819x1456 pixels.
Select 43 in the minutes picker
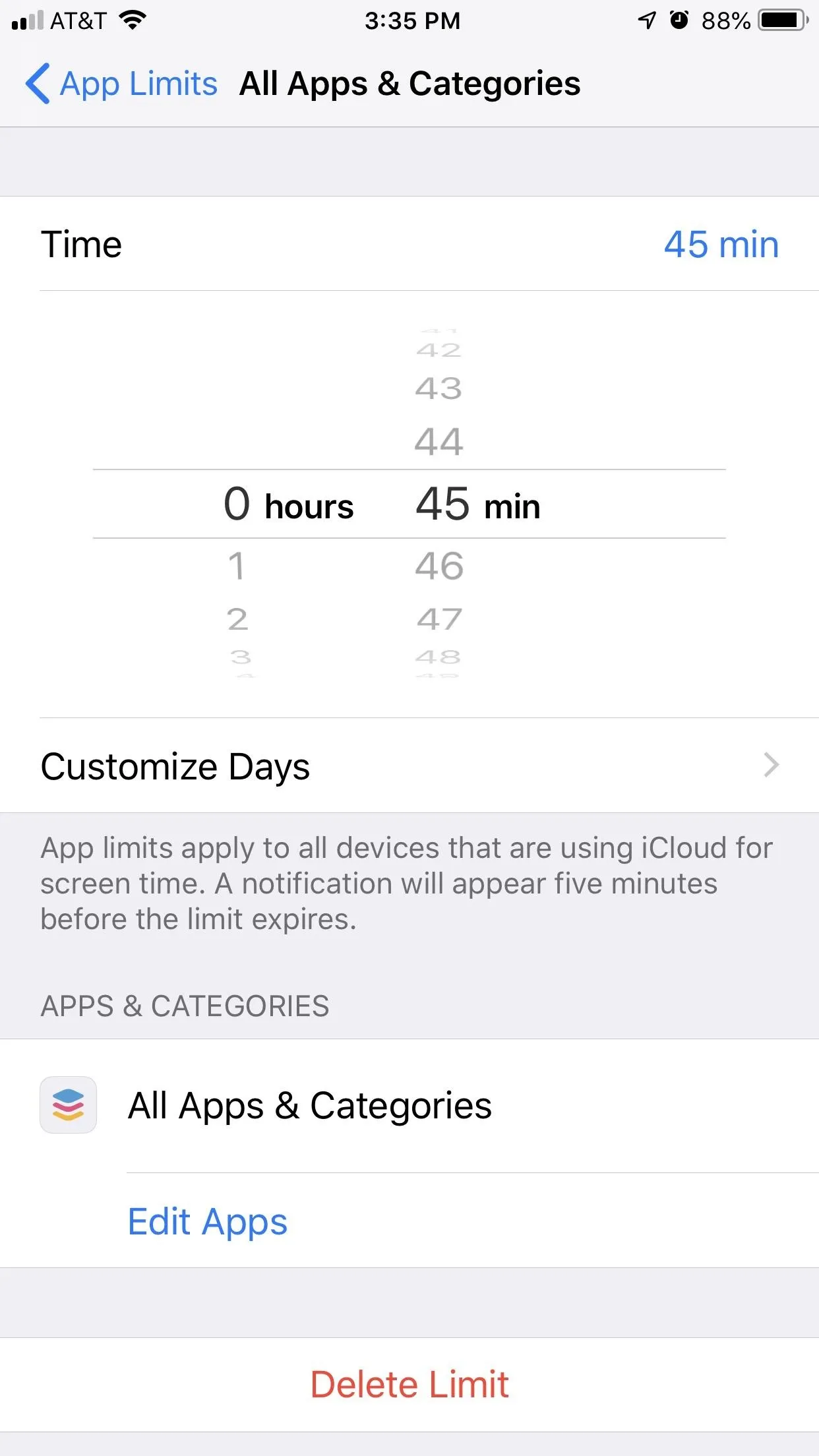439,388
